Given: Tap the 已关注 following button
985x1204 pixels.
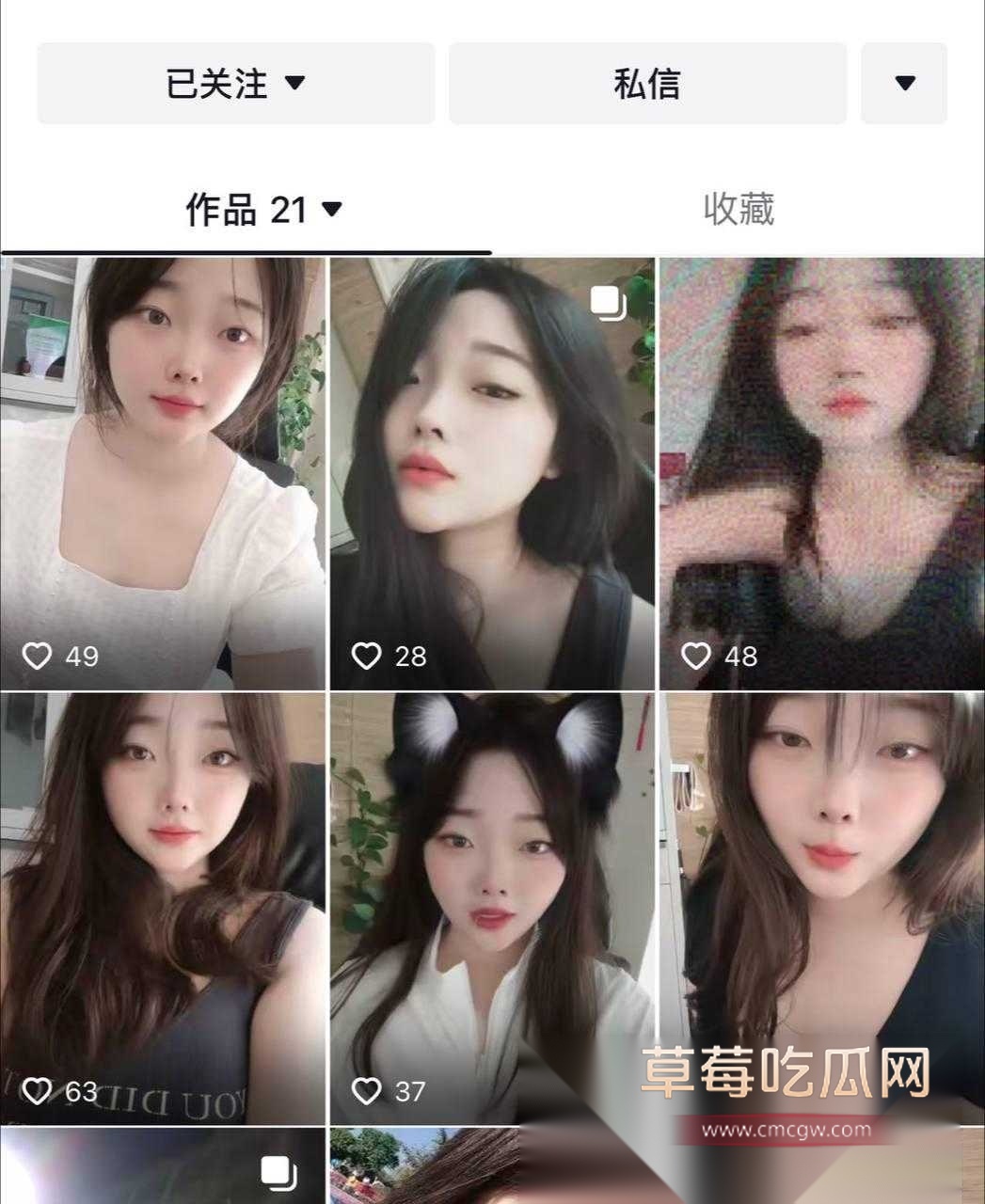Looking at the screenshot, I should [235, 84].
